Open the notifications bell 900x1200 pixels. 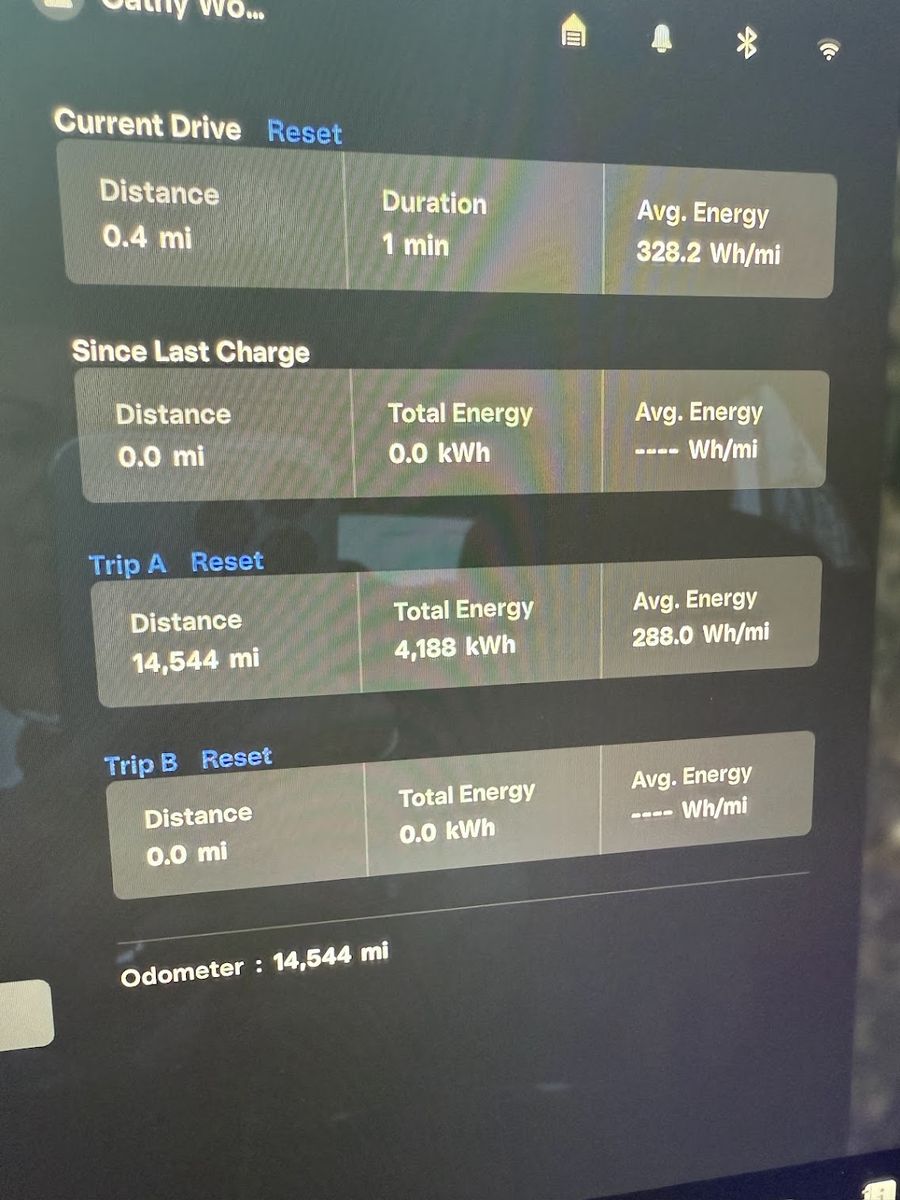tap(662, 39)
